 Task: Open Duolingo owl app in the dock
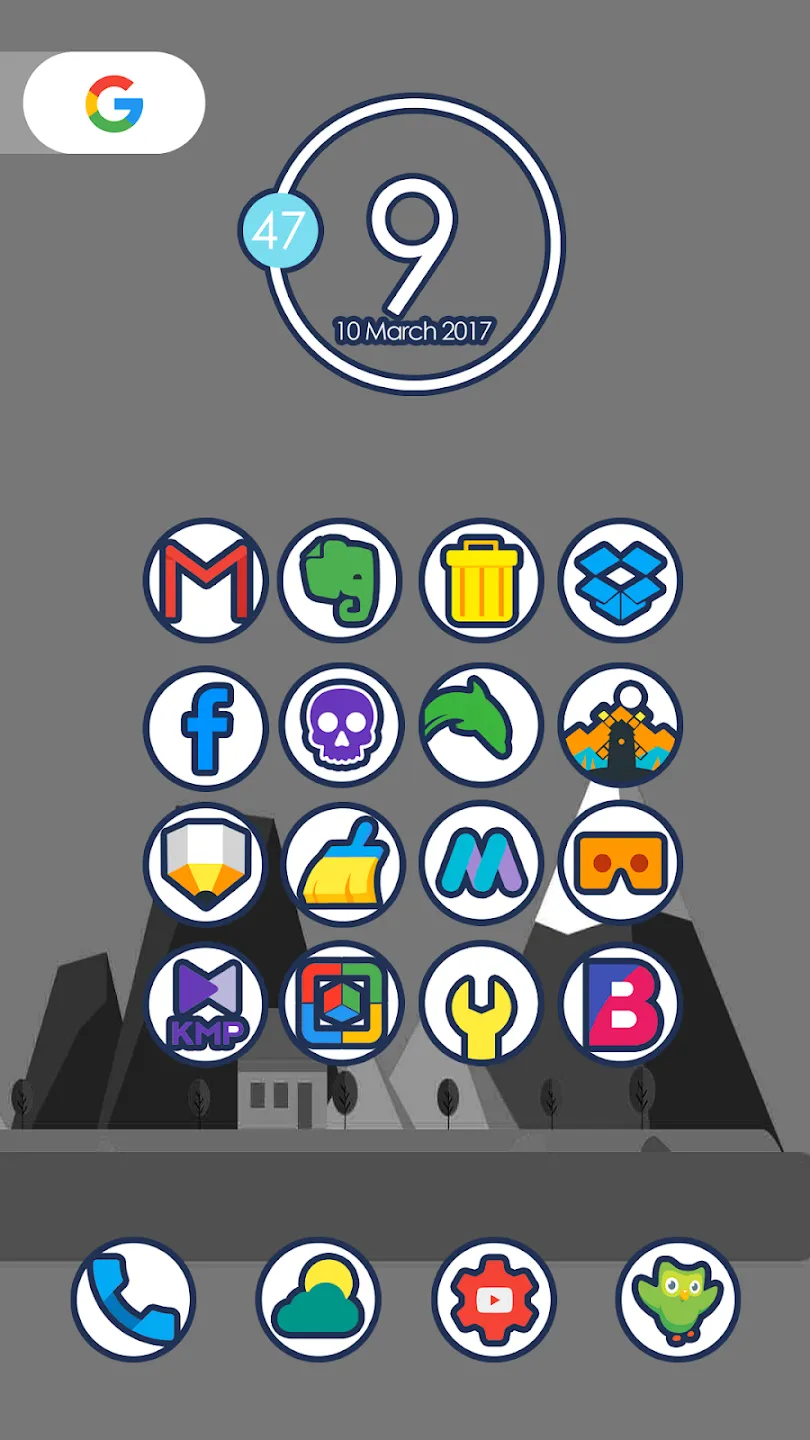(x=678, y=1300)
